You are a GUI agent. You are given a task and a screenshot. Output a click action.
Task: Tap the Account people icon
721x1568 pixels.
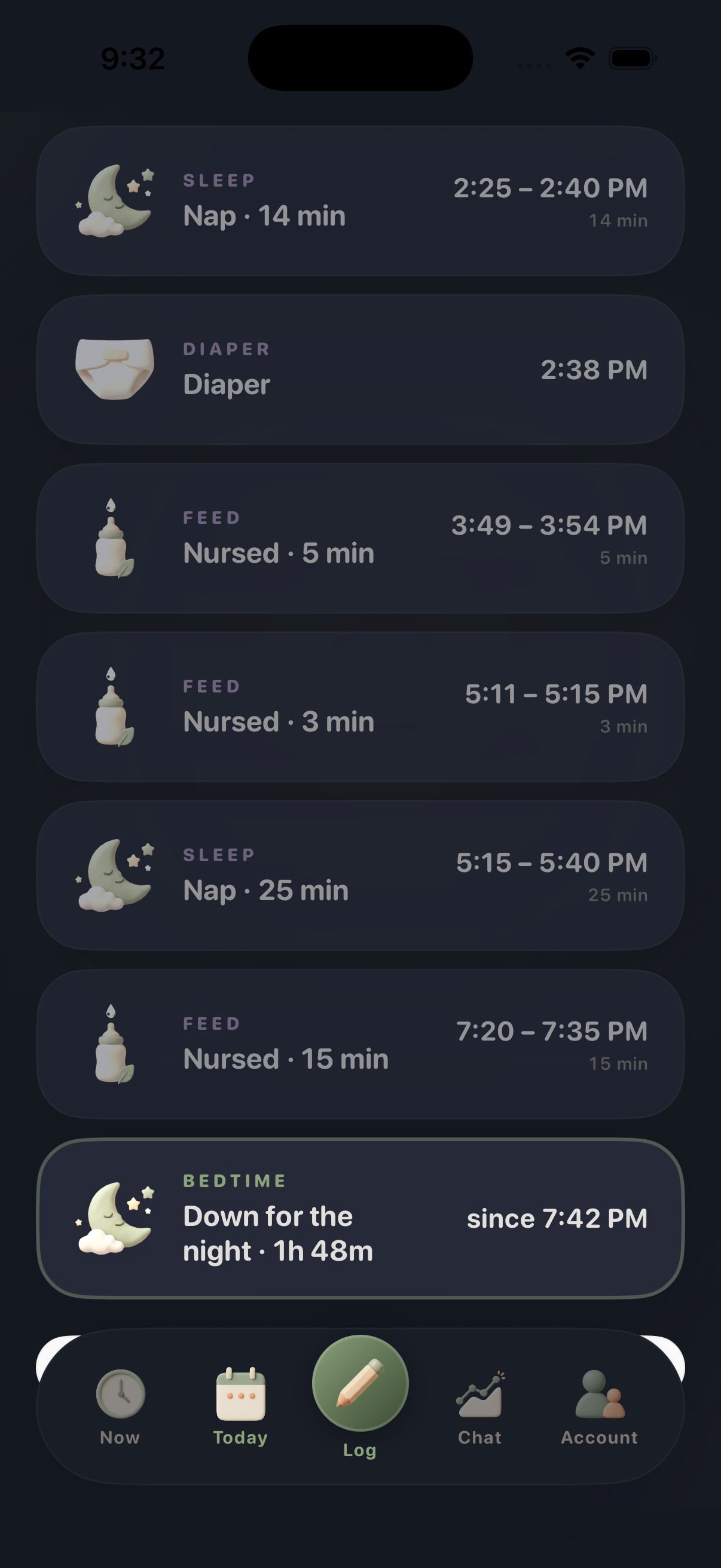click(x=600, y=1394)
